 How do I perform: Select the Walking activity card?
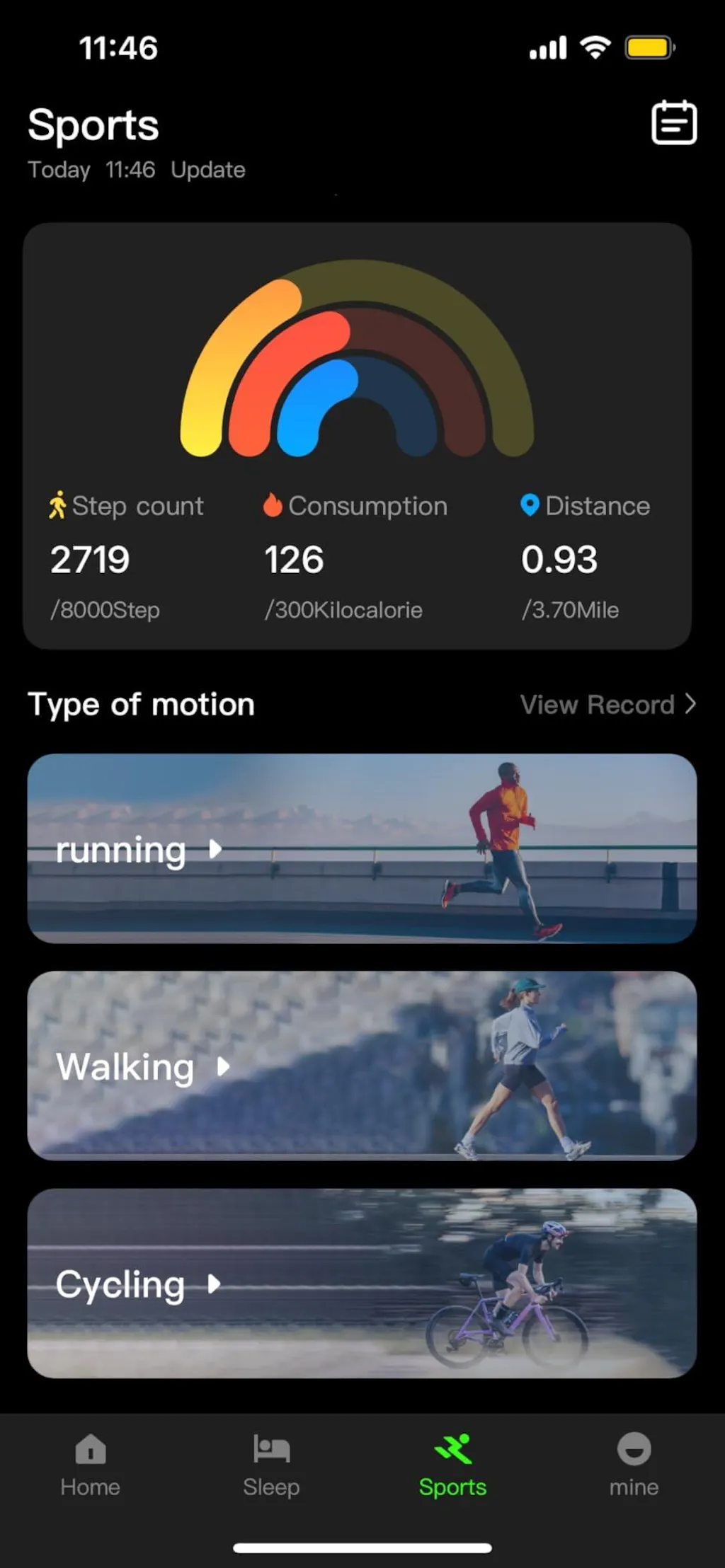coord(362,1065)
